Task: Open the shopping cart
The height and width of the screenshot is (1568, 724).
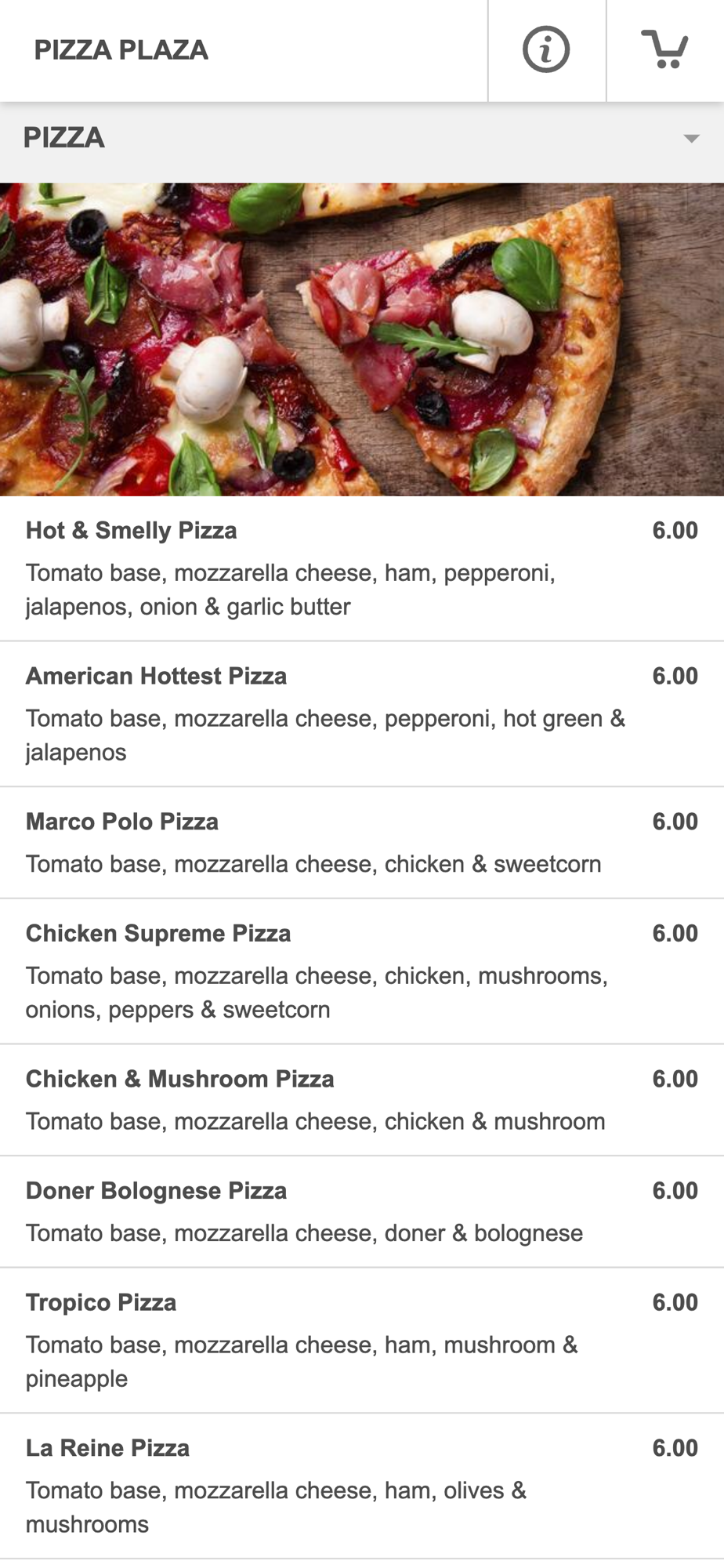Action: pyautogui.click(x=665, y=50)
